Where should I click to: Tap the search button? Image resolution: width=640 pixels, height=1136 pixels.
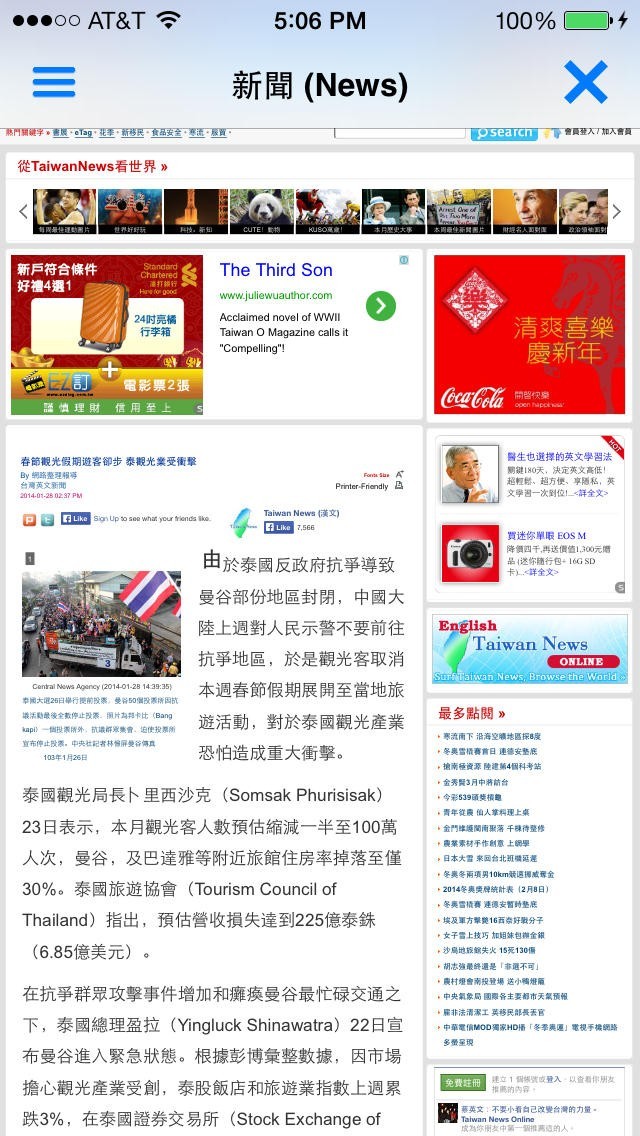click(x=504, y=132)
